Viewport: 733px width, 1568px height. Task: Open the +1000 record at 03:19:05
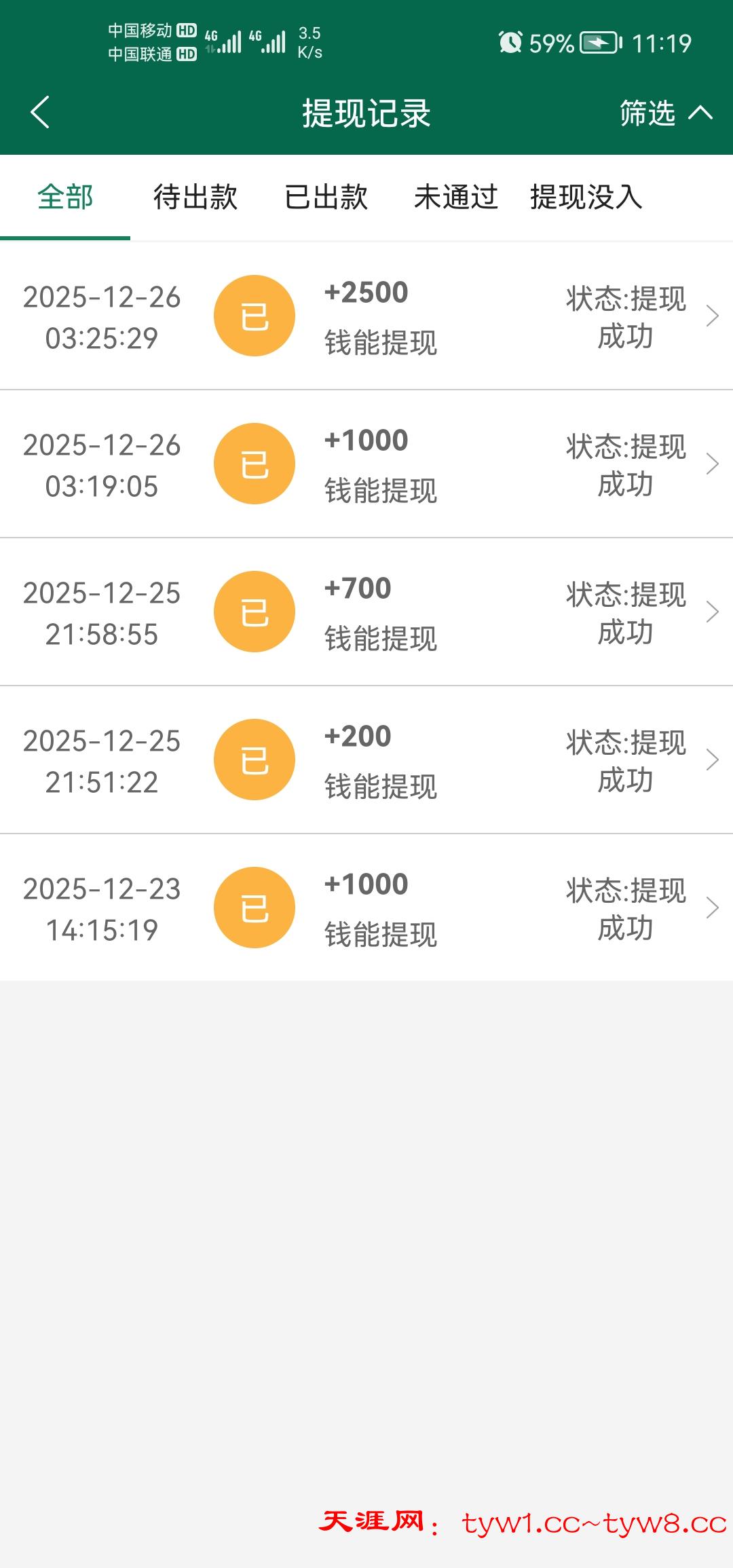pyautogui.click(x=366, y=464)
